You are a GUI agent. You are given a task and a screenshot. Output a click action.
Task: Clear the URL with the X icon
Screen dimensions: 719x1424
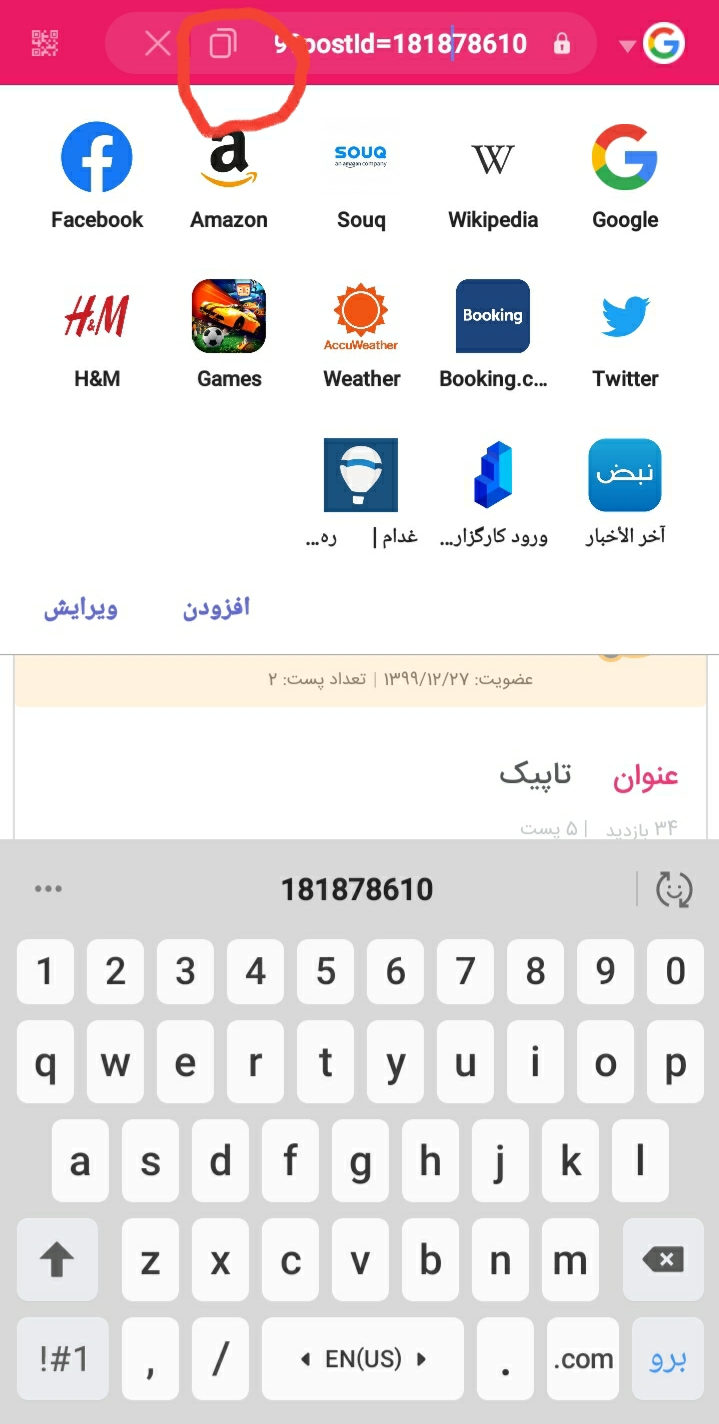[157, 44]
